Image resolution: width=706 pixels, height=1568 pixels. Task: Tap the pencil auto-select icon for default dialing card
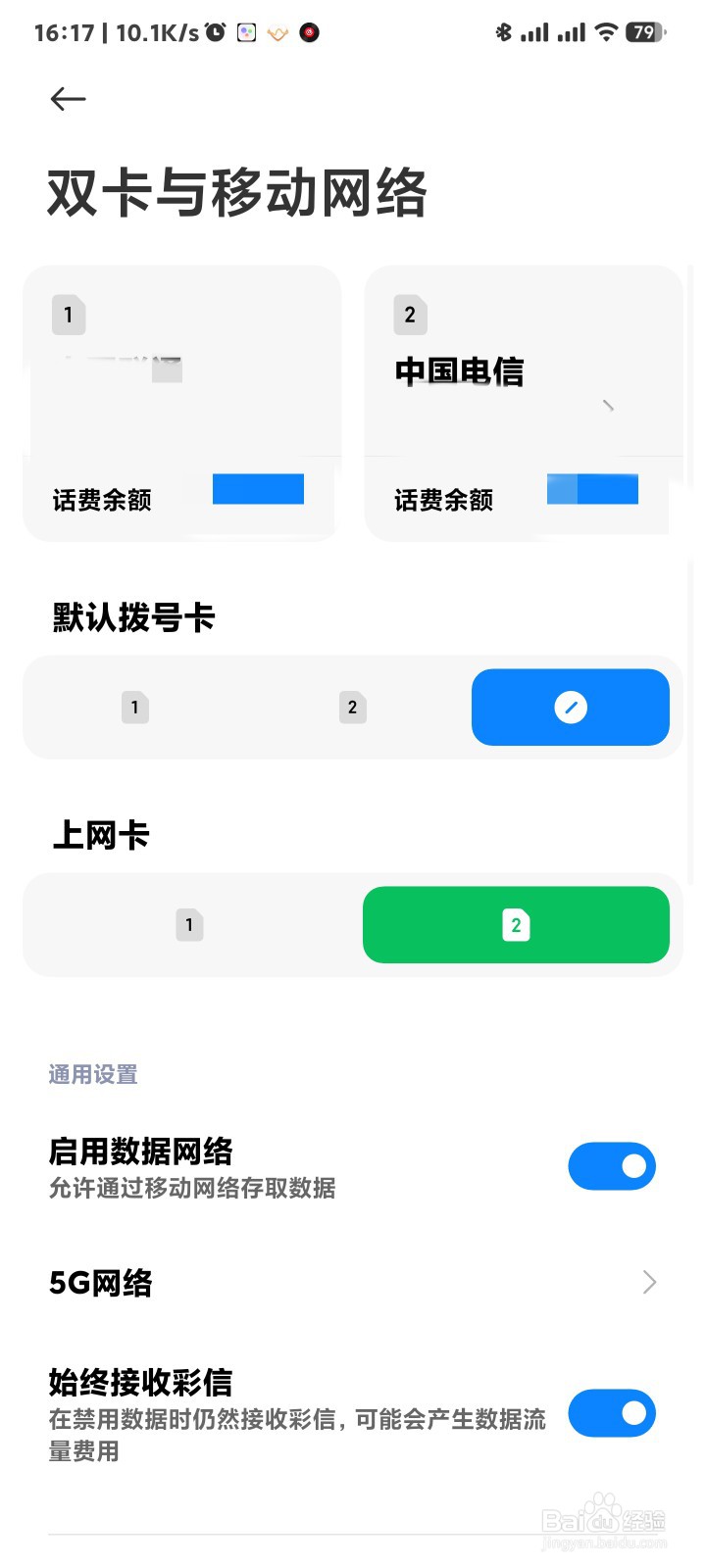570,707
